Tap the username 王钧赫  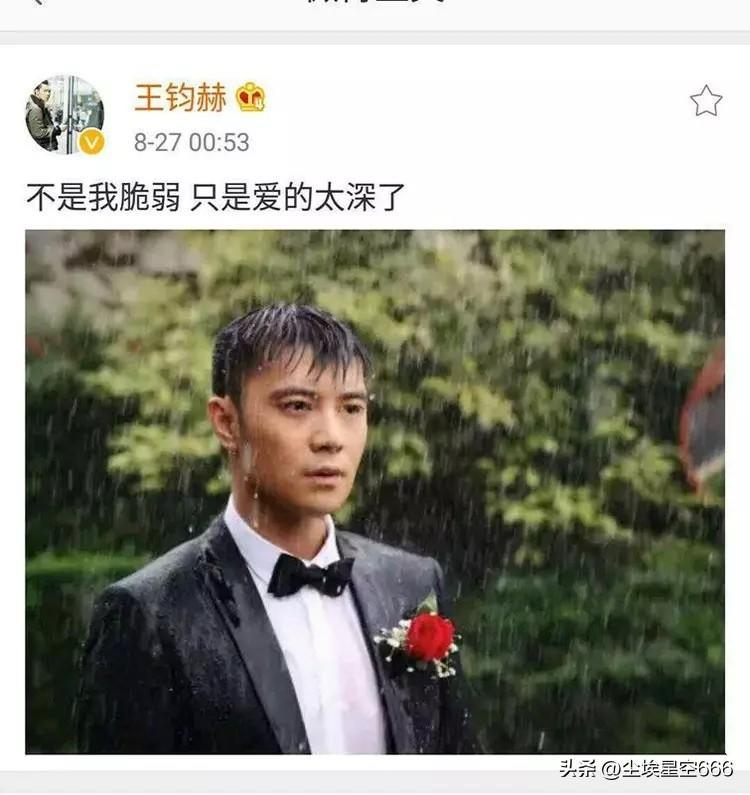(x=181, y=98)
